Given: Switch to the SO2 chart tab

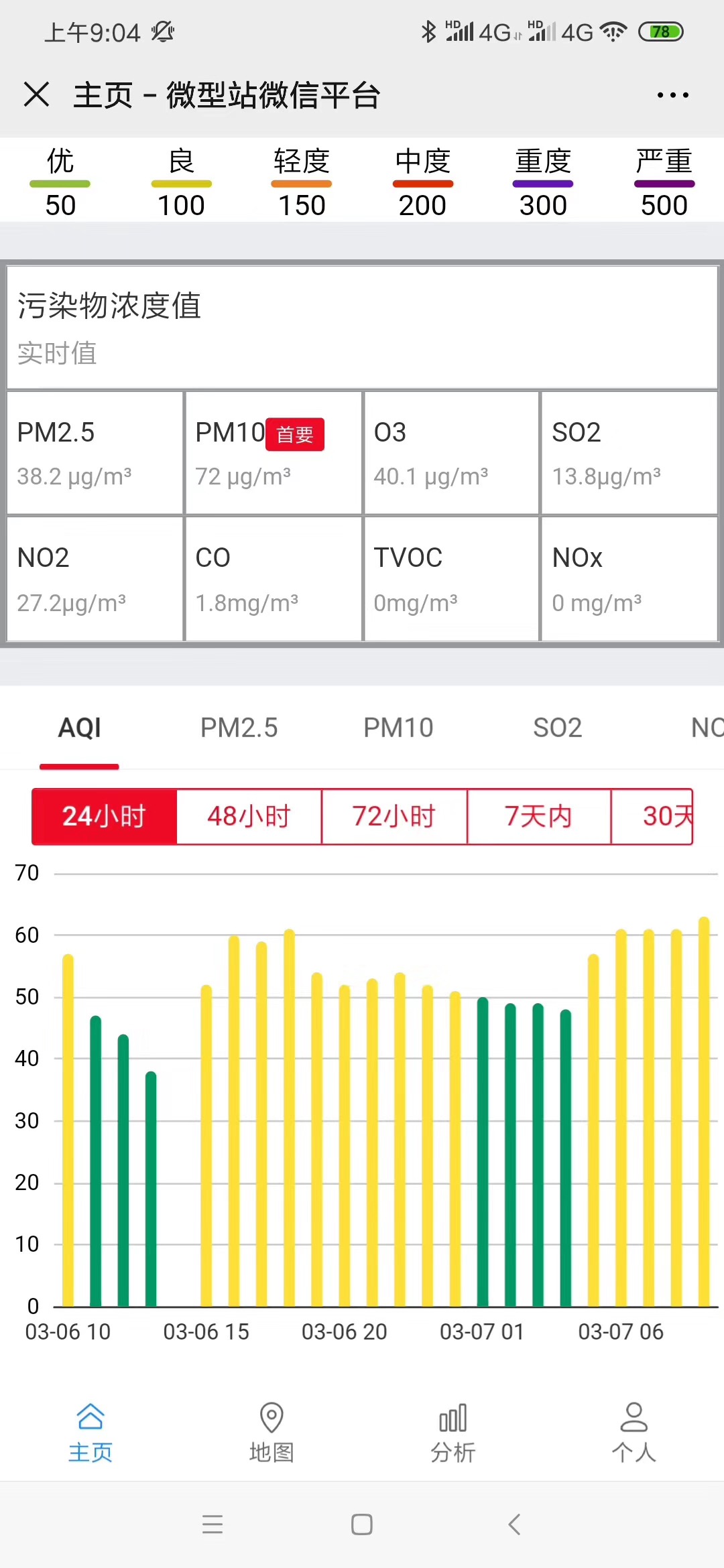Looking at the screenshot, I should click(557, 728).
